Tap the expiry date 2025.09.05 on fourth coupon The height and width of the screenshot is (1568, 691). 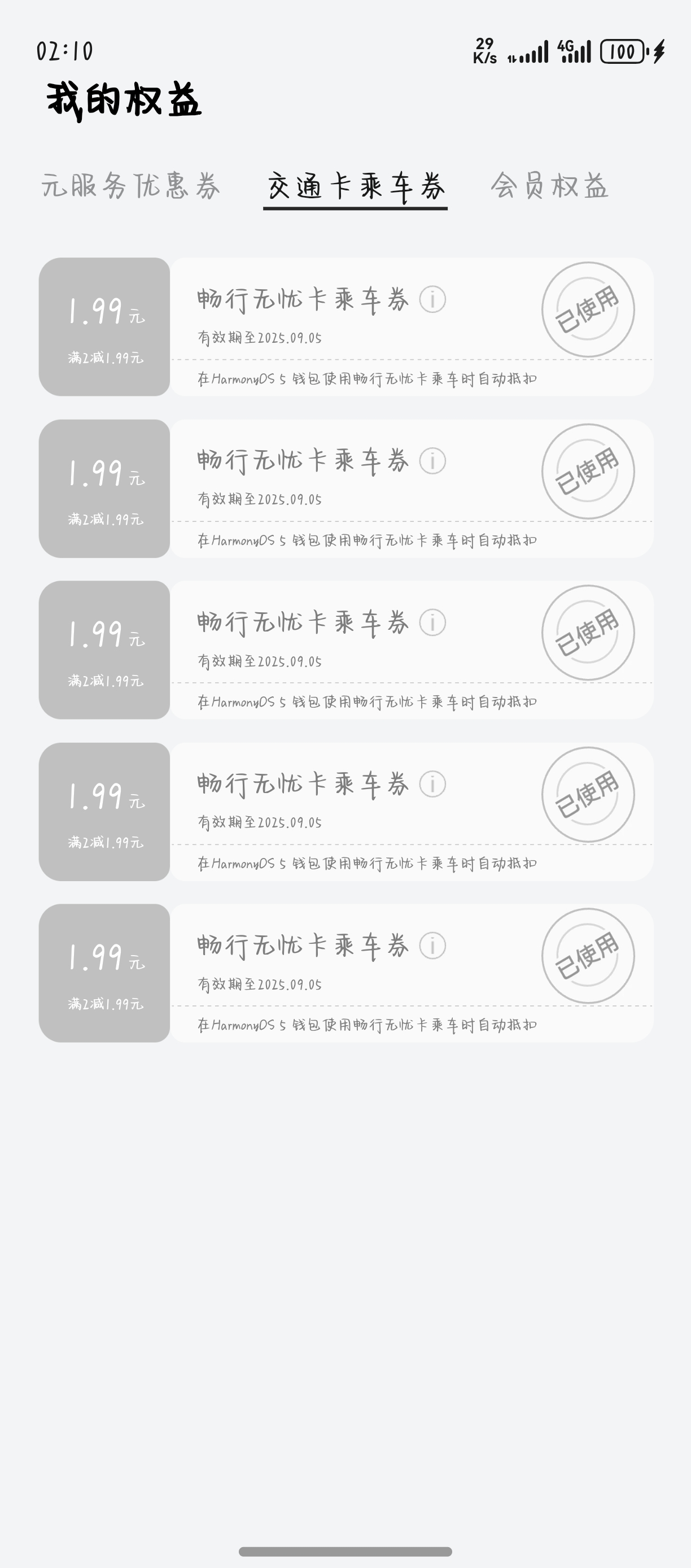click(x=261, y=823)
